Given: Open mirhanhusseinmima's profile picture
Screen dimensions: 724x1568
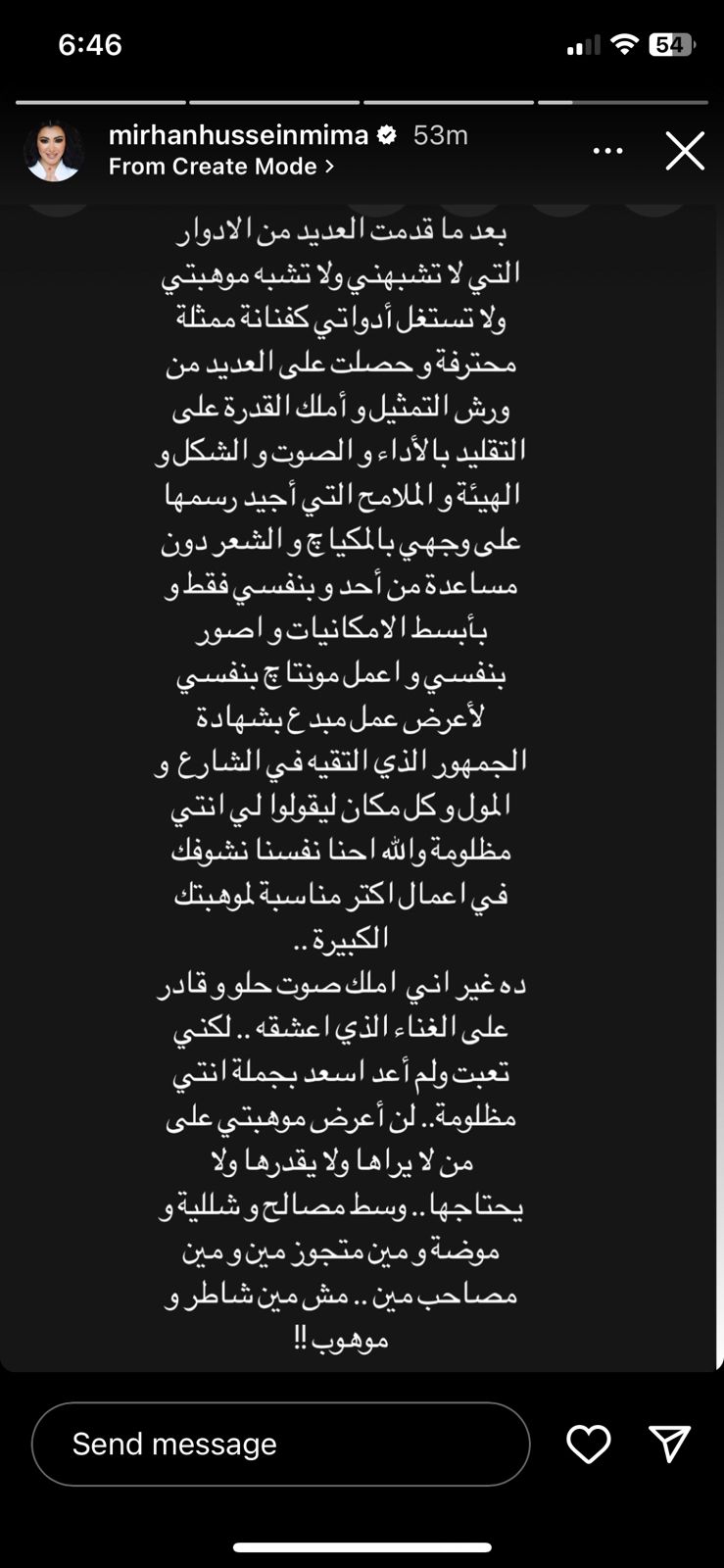Looking at the screenshot, I should [x=54, y=151].
